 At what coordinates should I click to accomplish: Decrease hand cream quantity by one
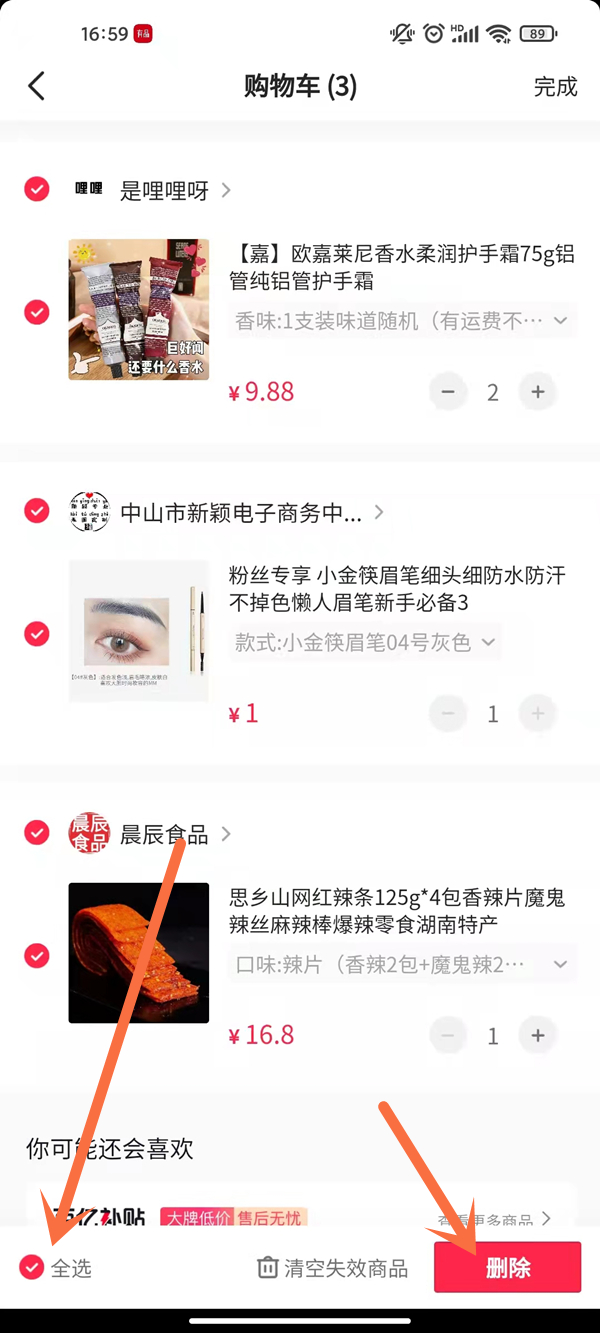click(x=448, y=392)
